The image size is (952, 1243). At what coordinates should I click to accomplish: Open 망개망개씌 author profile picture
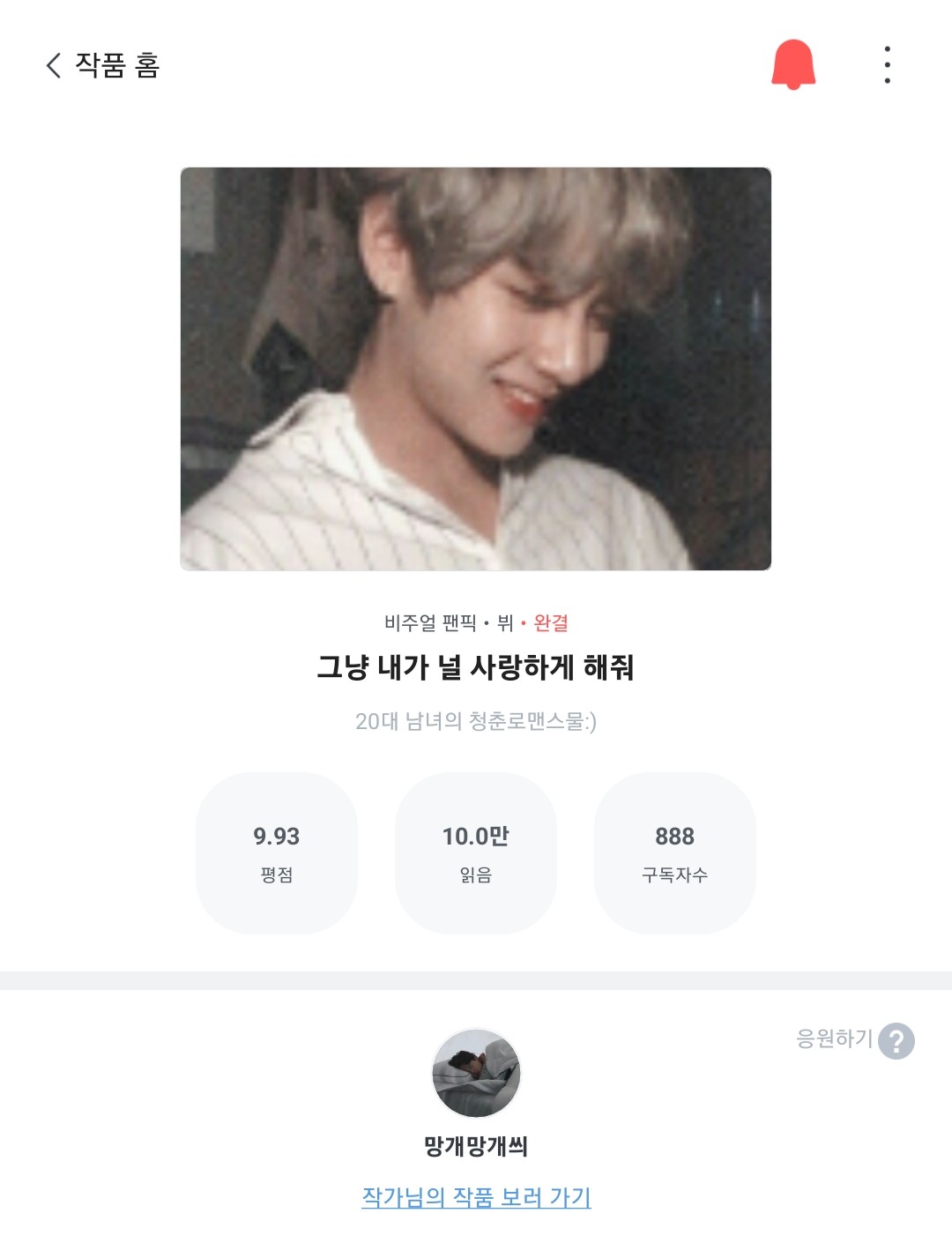click(476, 1073)
